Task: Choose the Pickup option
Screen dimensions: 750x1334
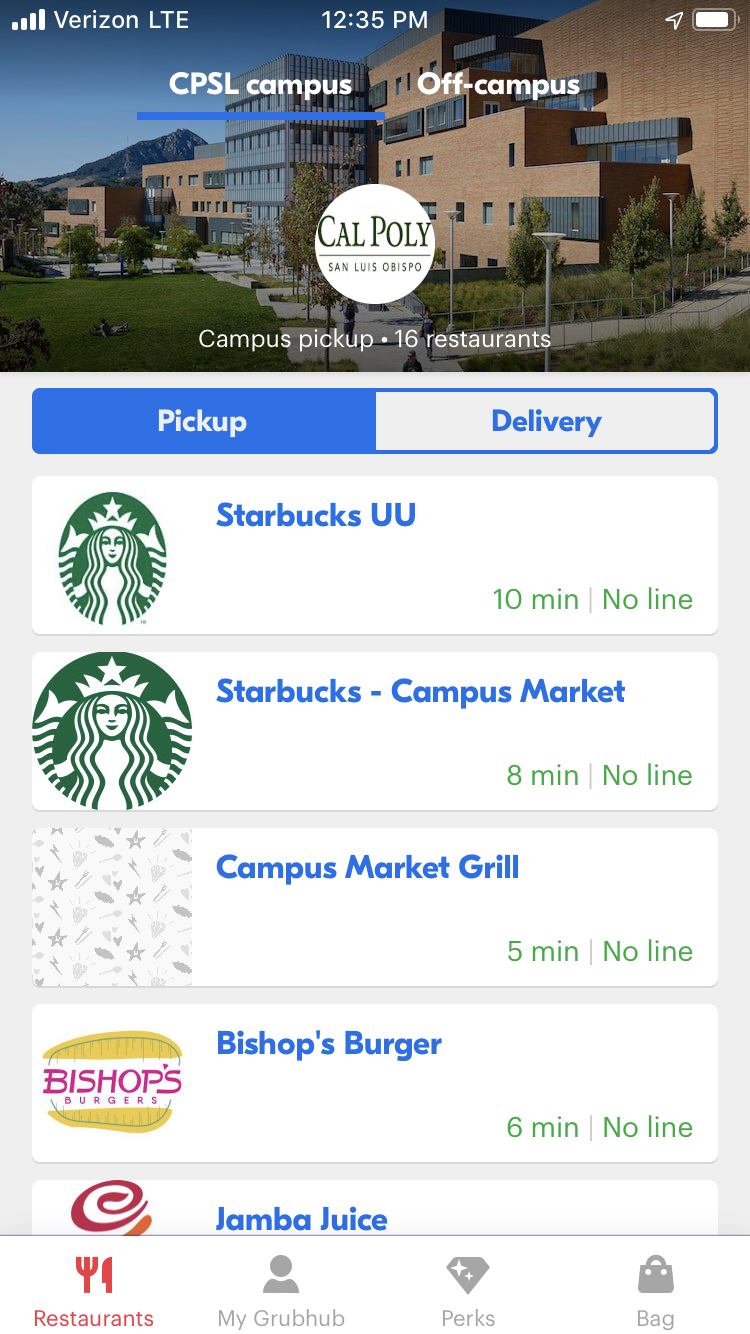Action: 203,421
